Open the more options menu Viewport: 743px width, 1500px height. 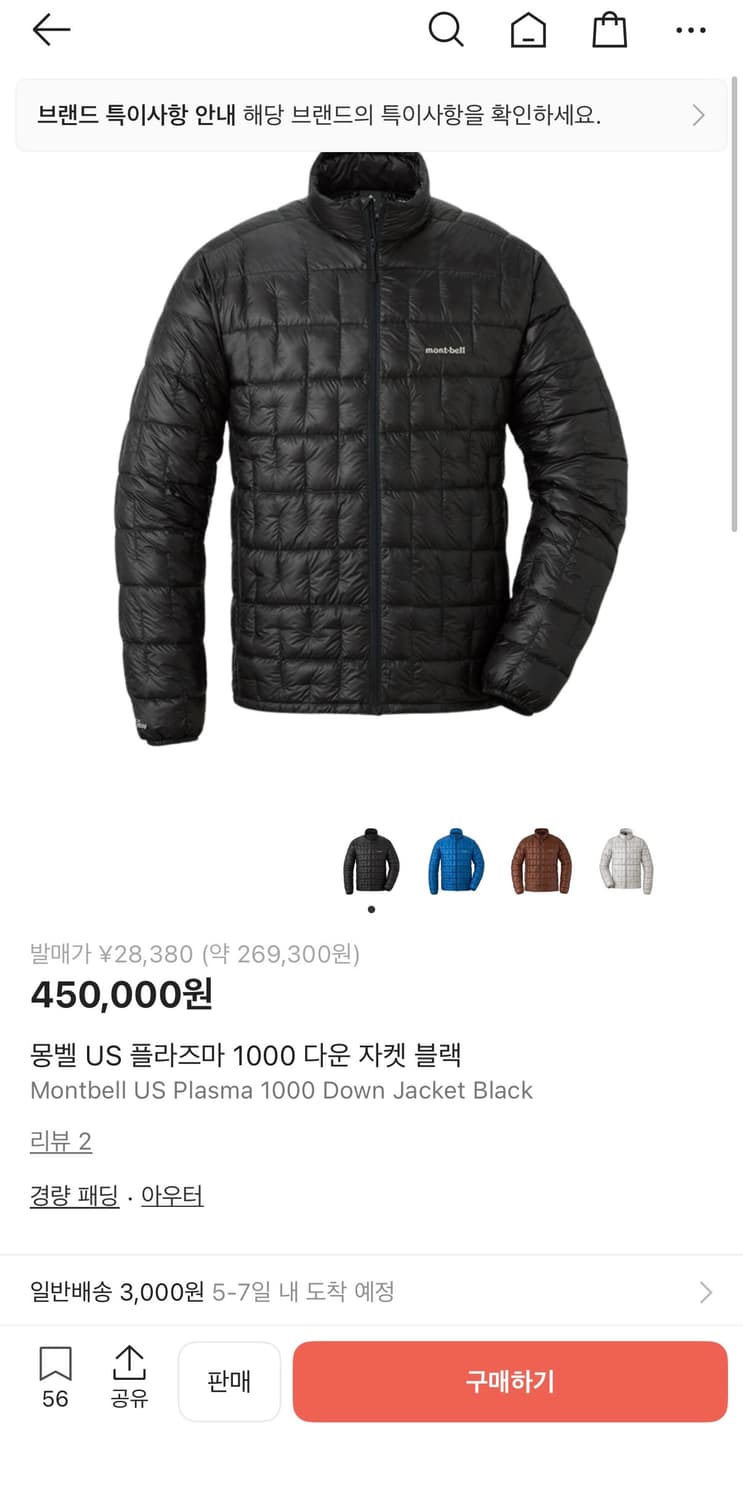coord(691,30)
